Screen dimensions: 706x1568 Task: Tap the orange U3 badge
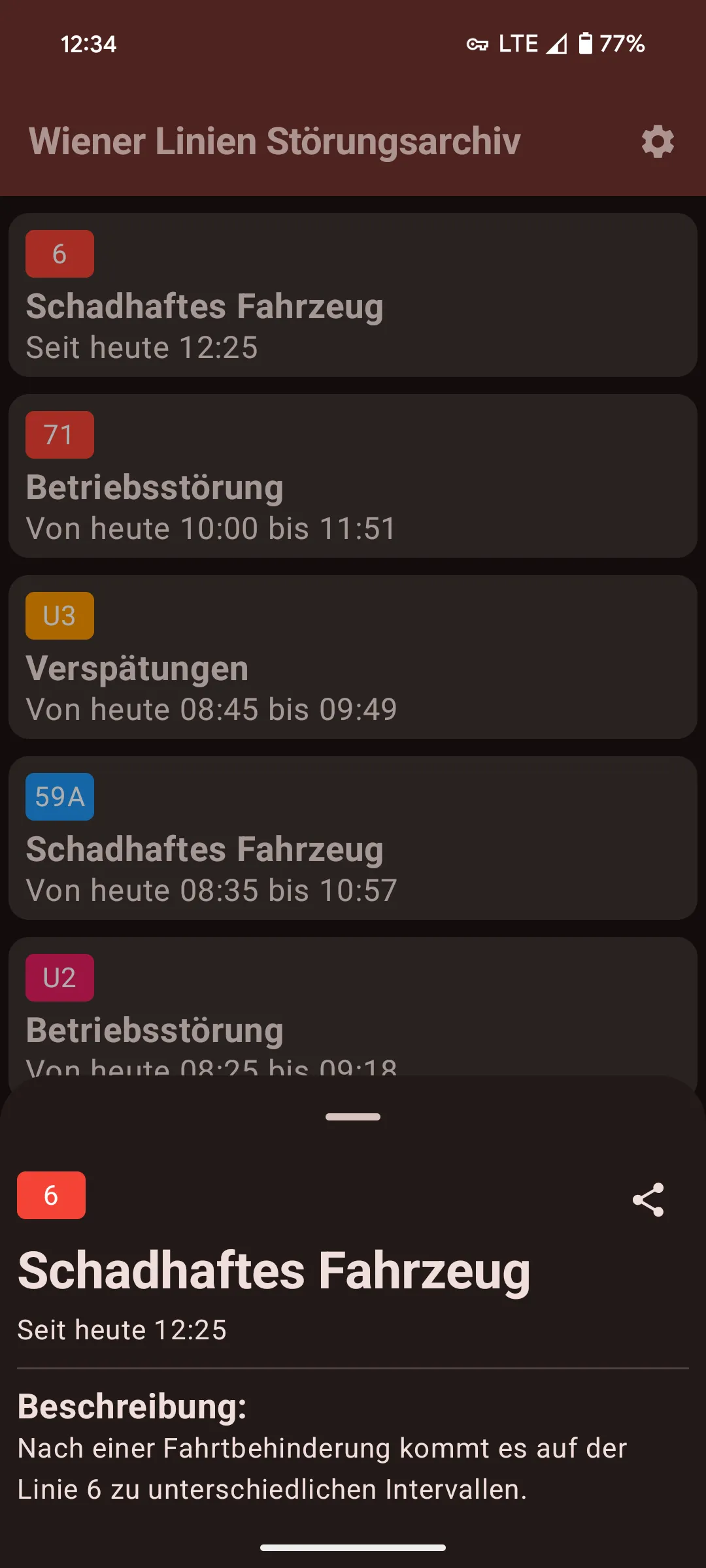pyautogui.click(x=59, y=615)
